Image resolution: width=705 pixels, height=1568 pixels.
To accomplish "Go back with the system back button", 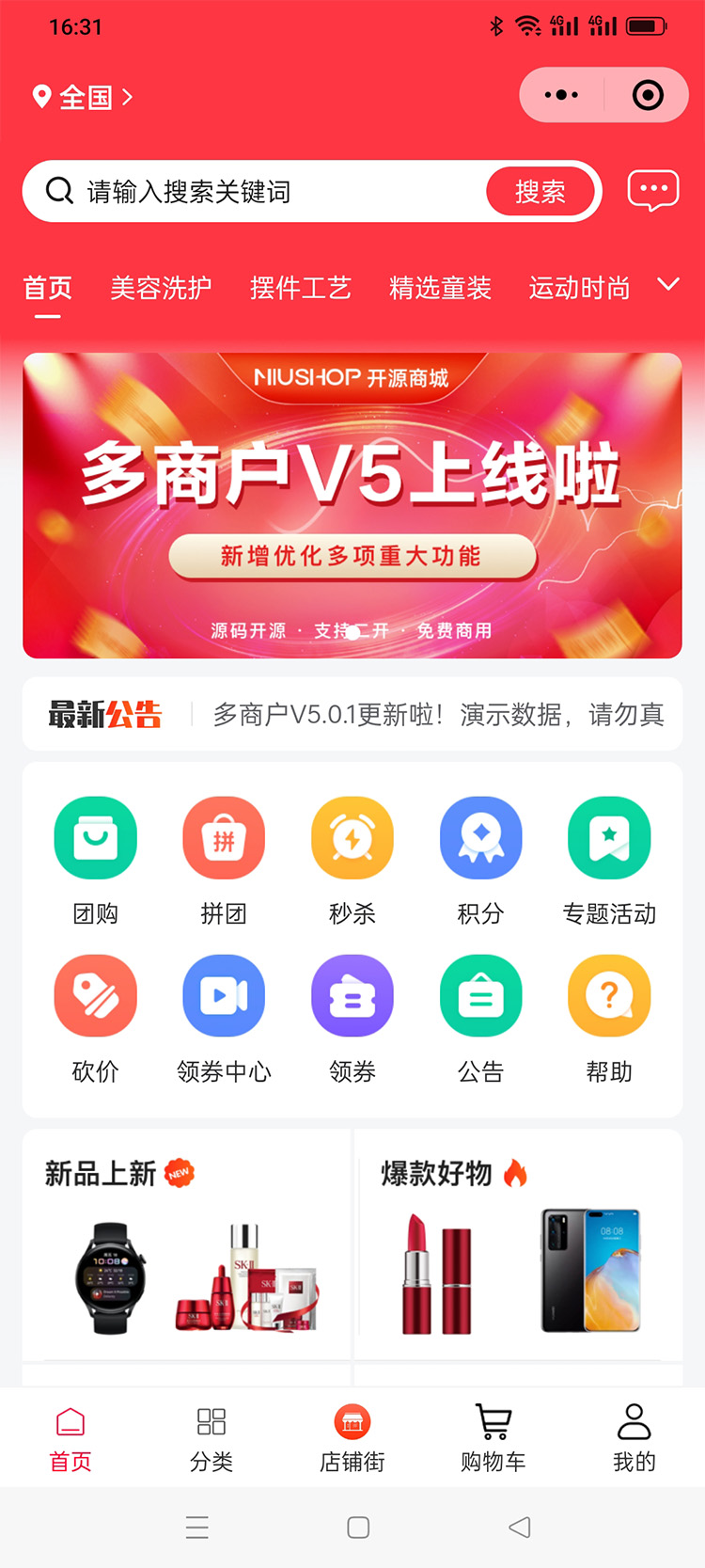I will click(x=520, y=1528).
